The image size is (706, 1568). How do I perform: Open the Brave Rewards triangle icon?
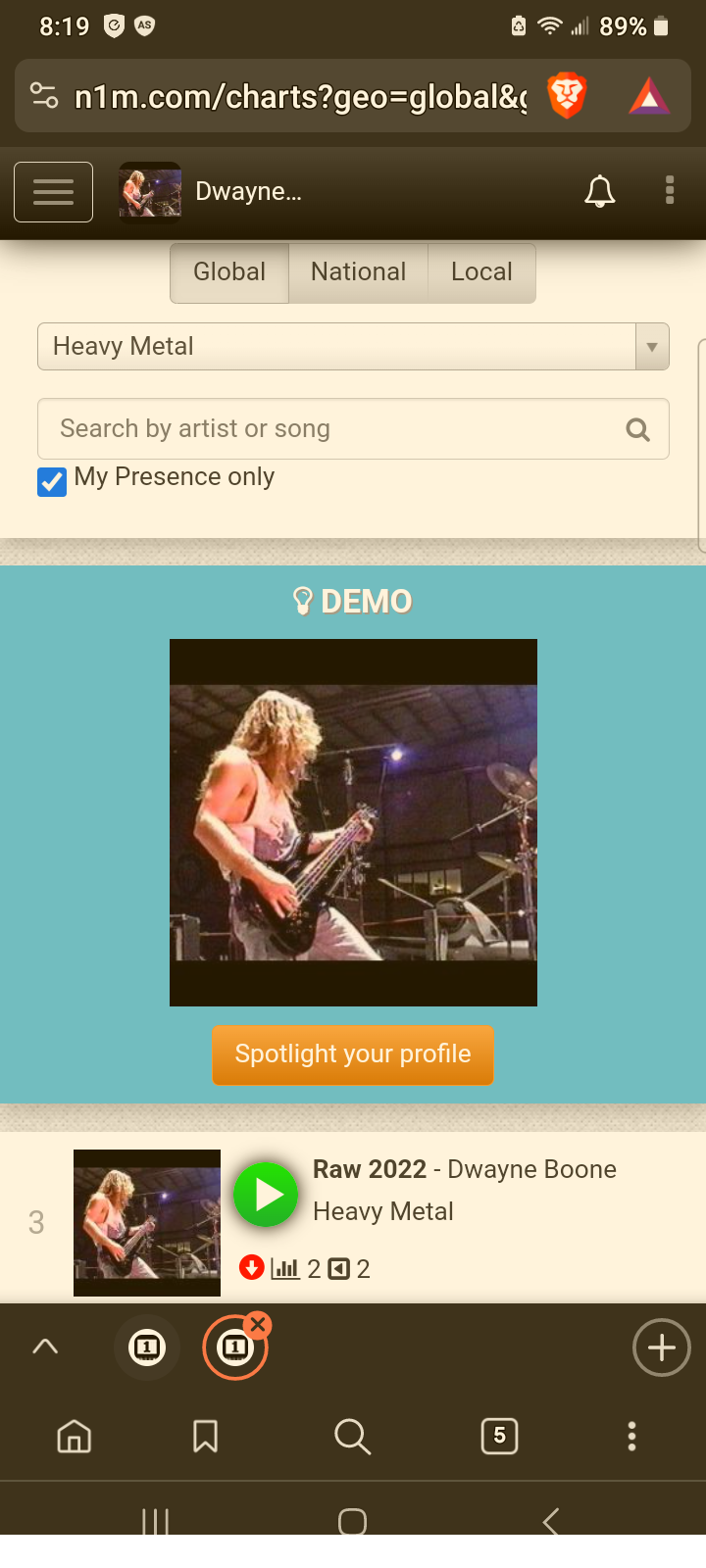[649, 96]
